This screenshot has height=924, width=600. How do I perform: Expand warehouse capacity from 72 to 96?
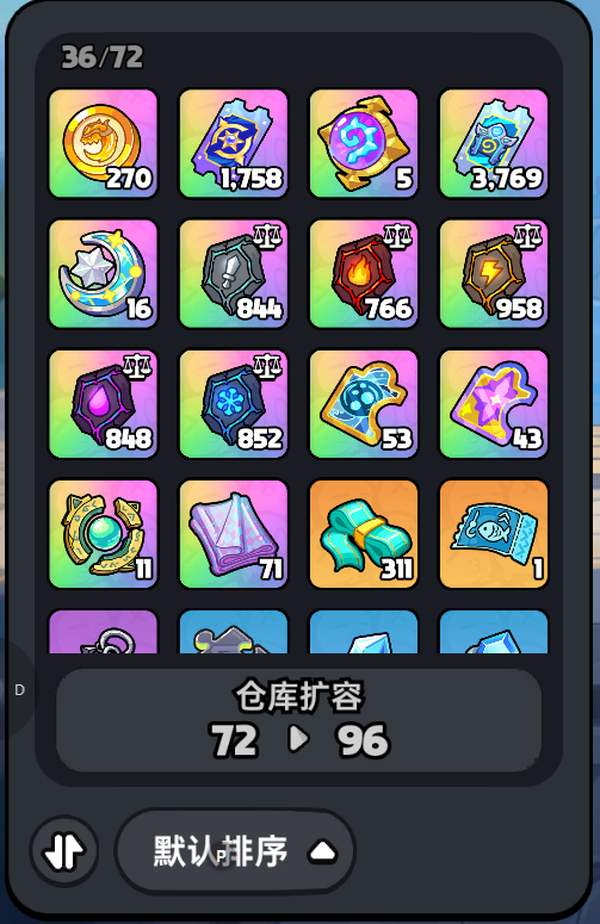299,721
